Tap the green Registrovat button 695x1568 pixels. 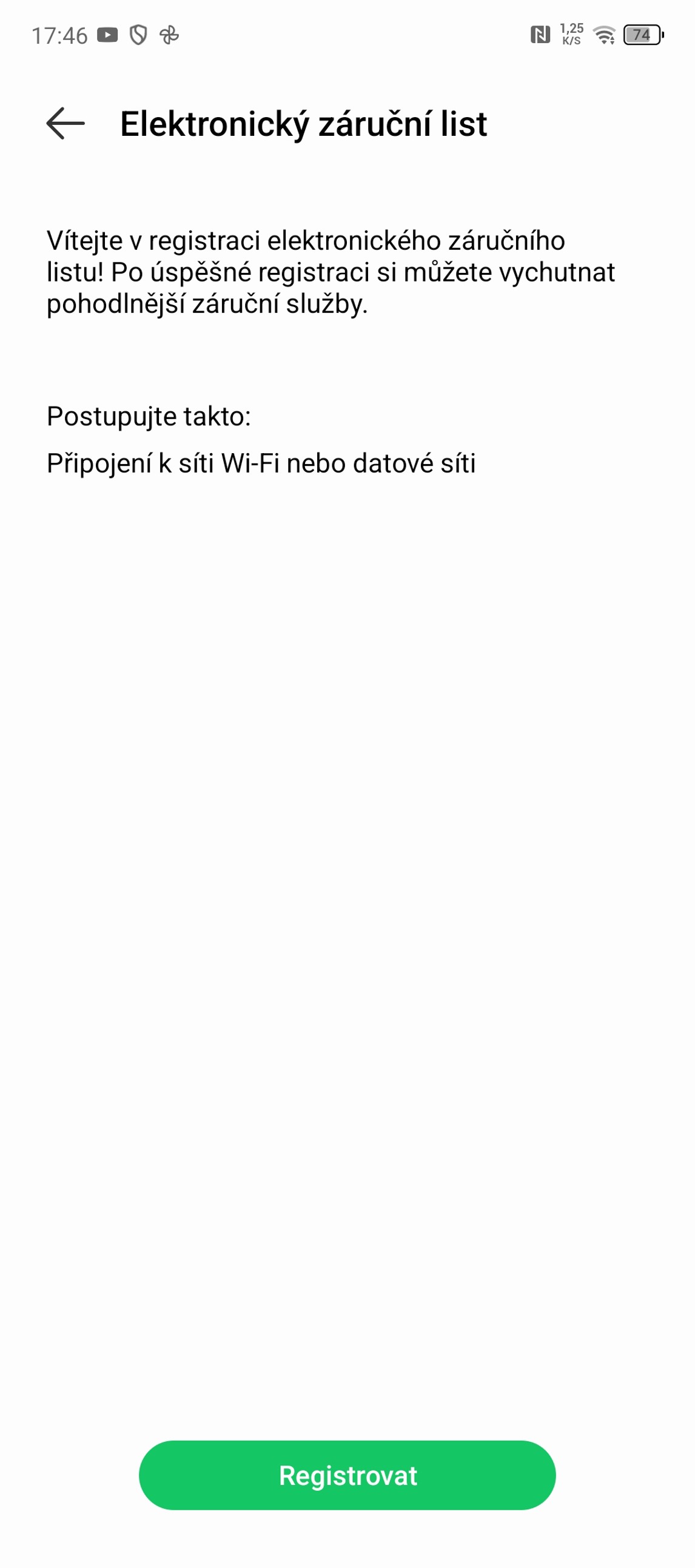[x=347, y=1475]
